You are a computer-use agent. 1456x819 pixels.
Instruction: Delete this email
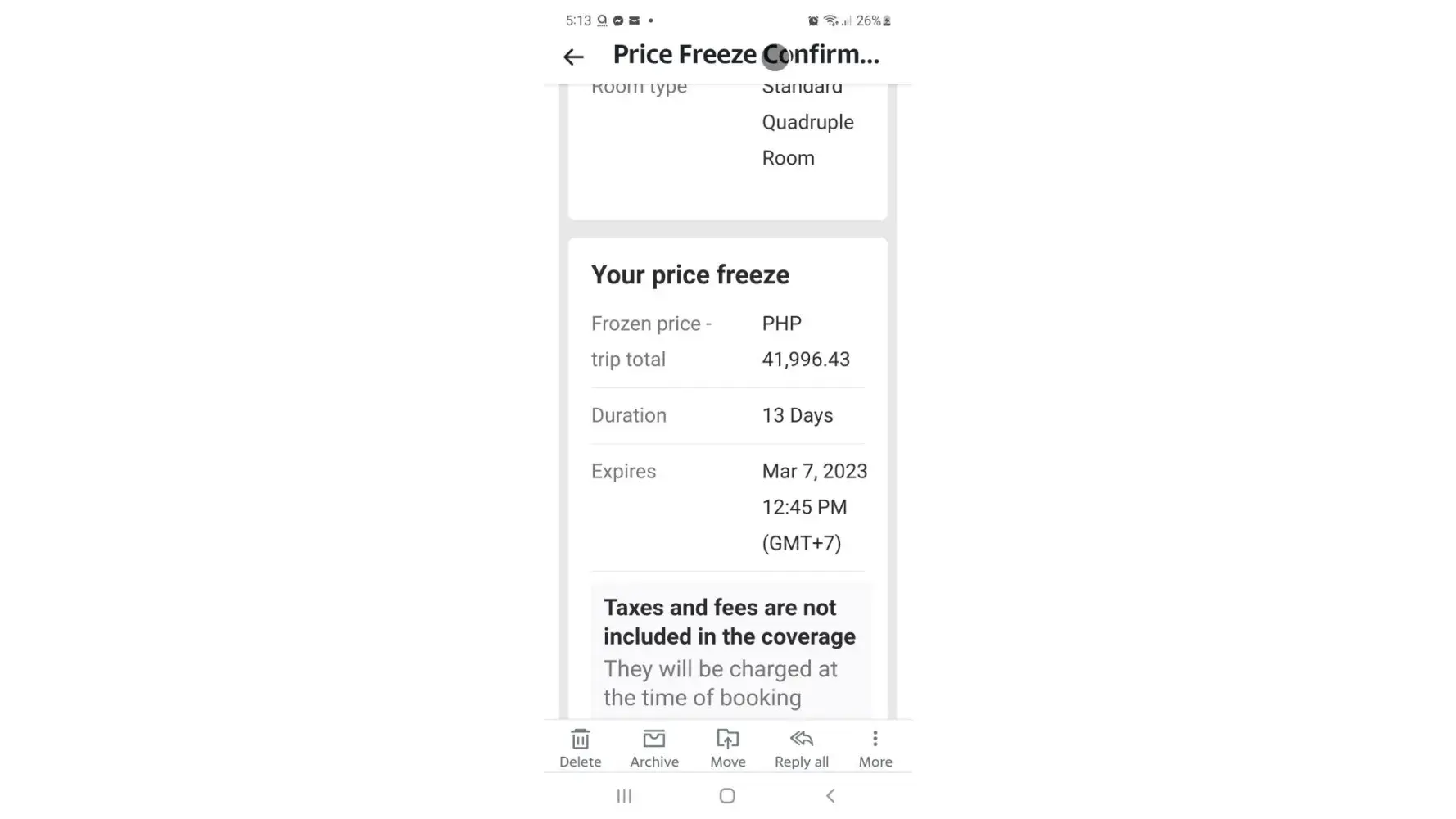(580, 748)
